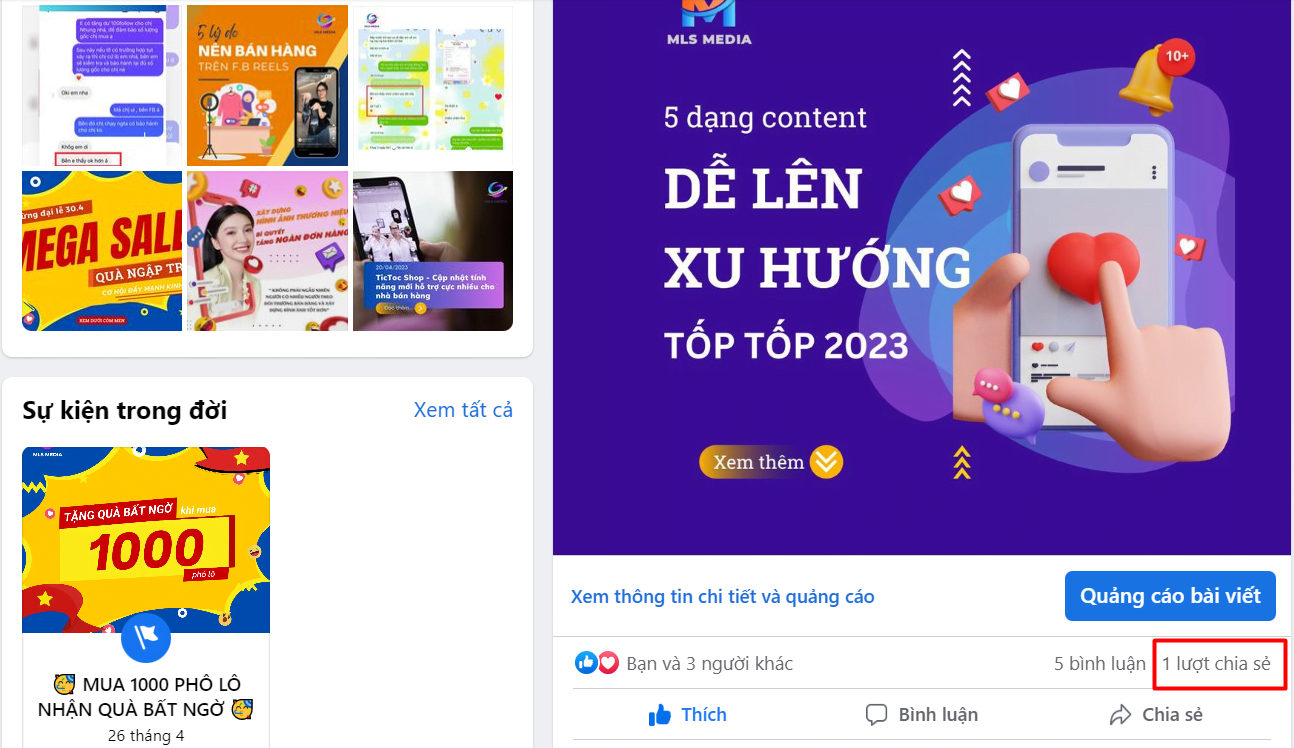Viewport: 1294px width, 748px height.
Task: Open Xem thông tin chi tiết và quảng cáo
Action: point(722,597)
